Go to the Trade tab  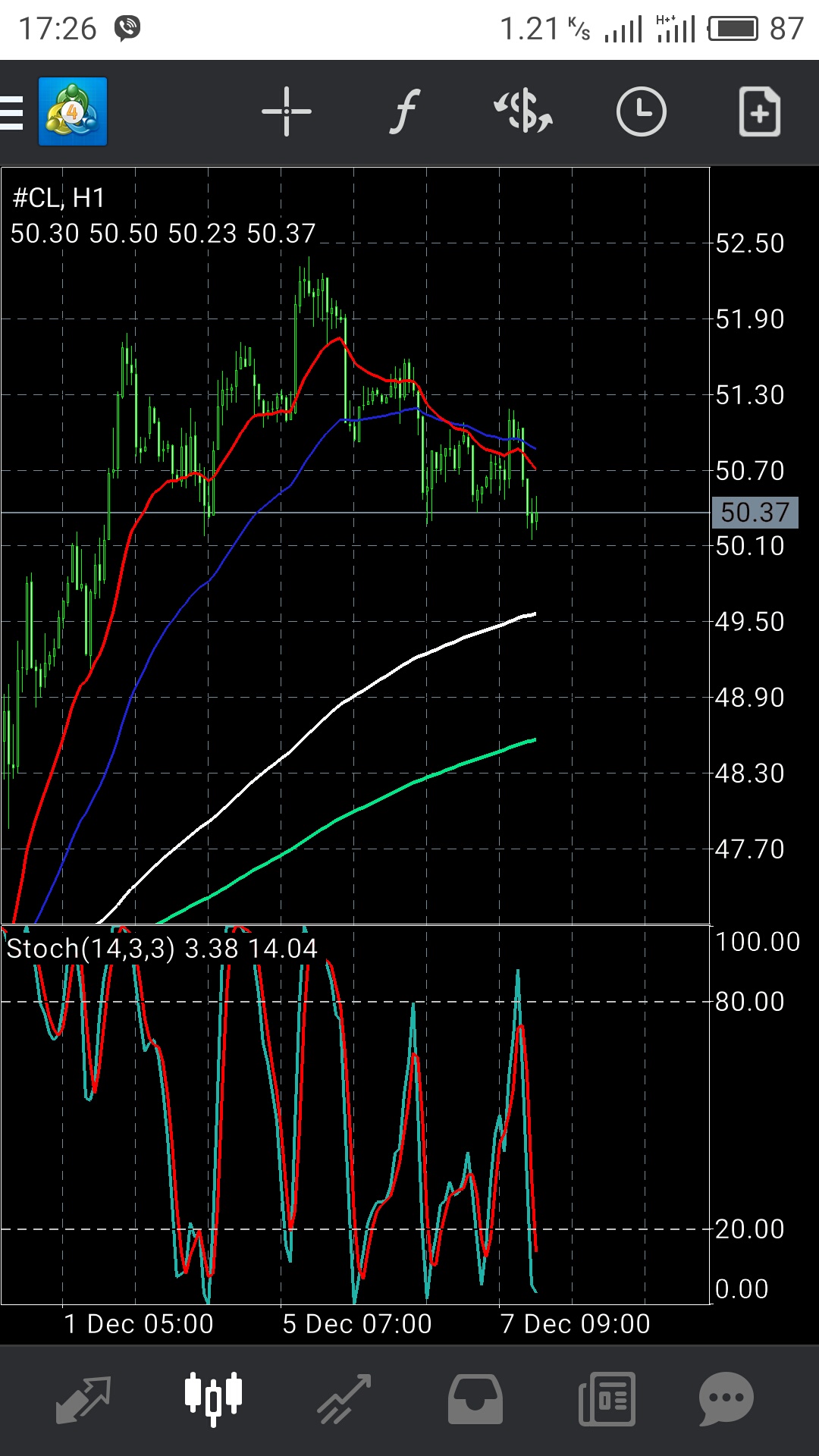pos(344,1399)
